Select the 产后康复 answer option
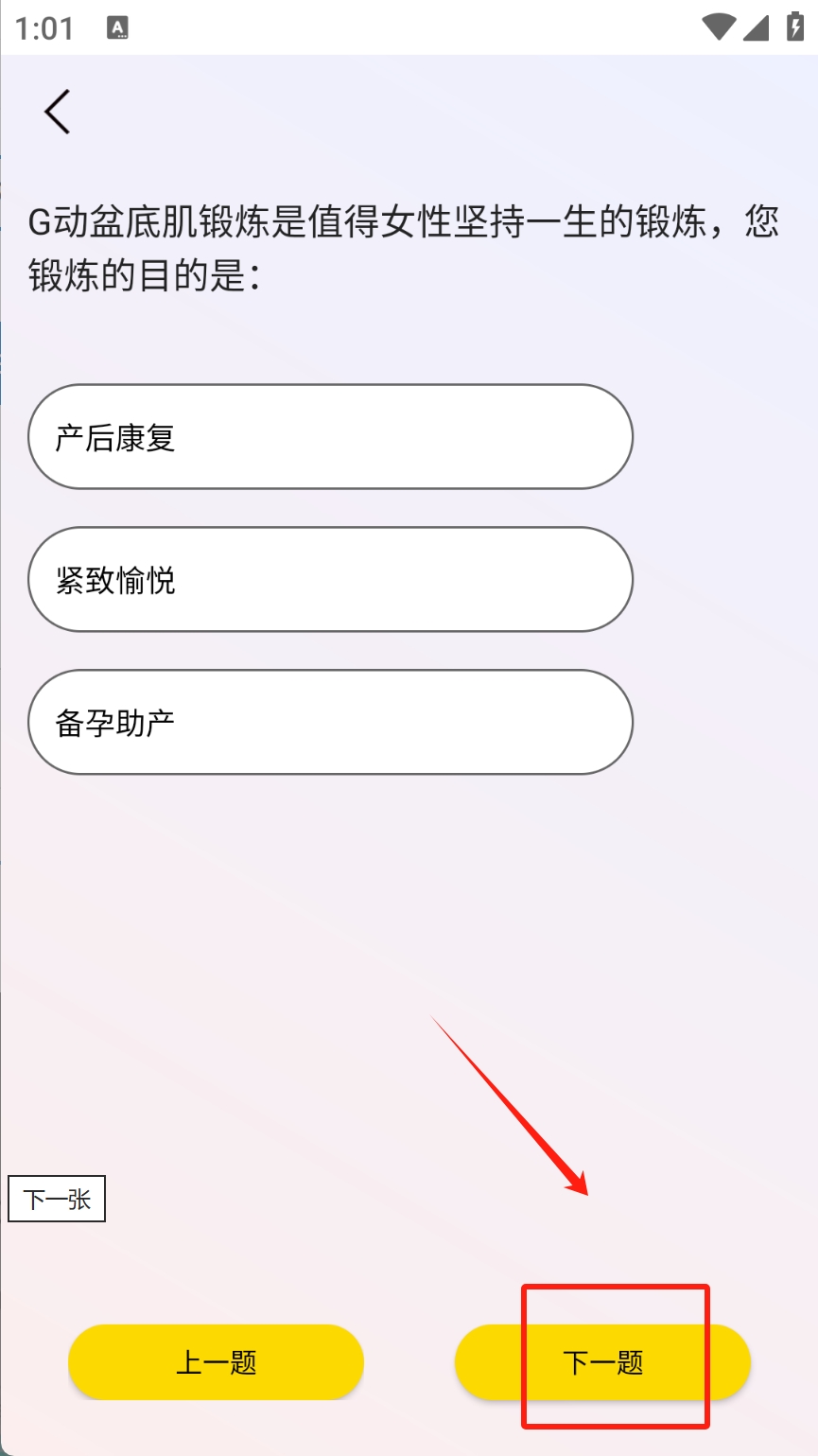This screenshot has height=1456, width=818. (330, 437)
